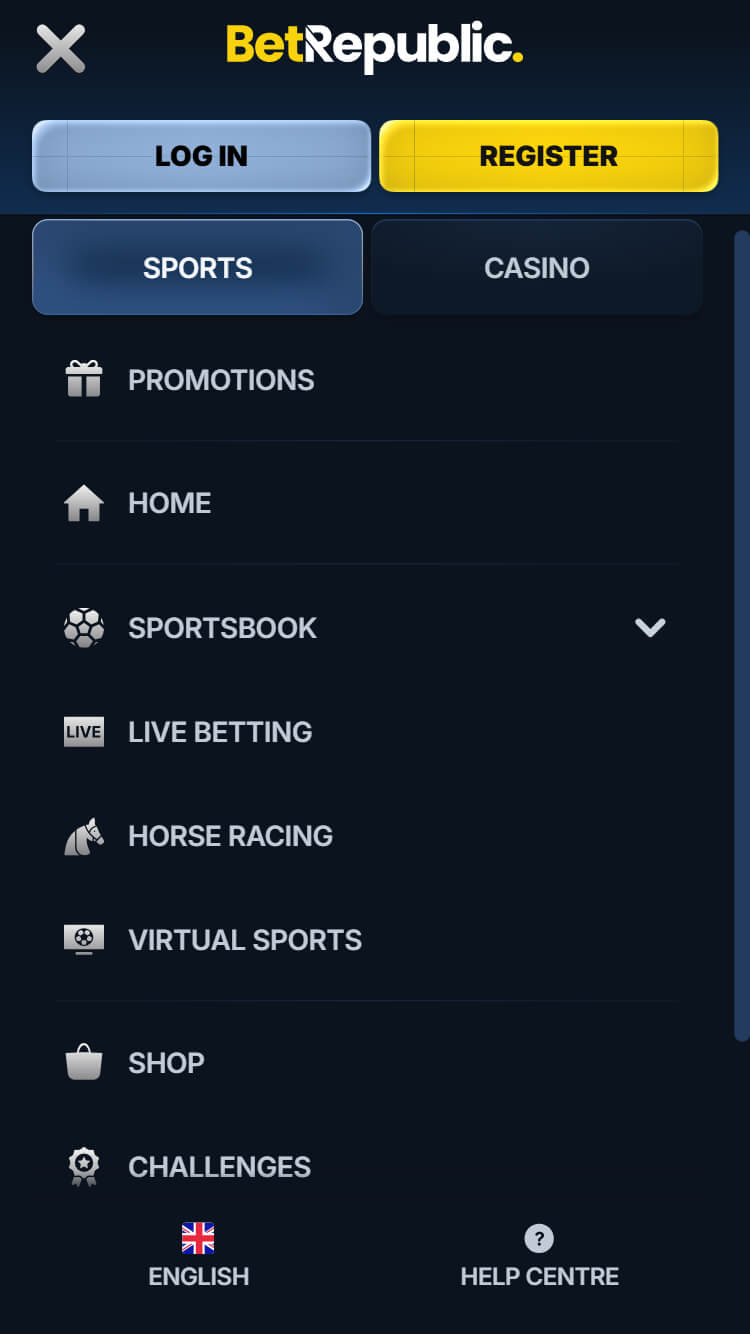View Challenges
750x1334 pixels.
point(219,1167)
